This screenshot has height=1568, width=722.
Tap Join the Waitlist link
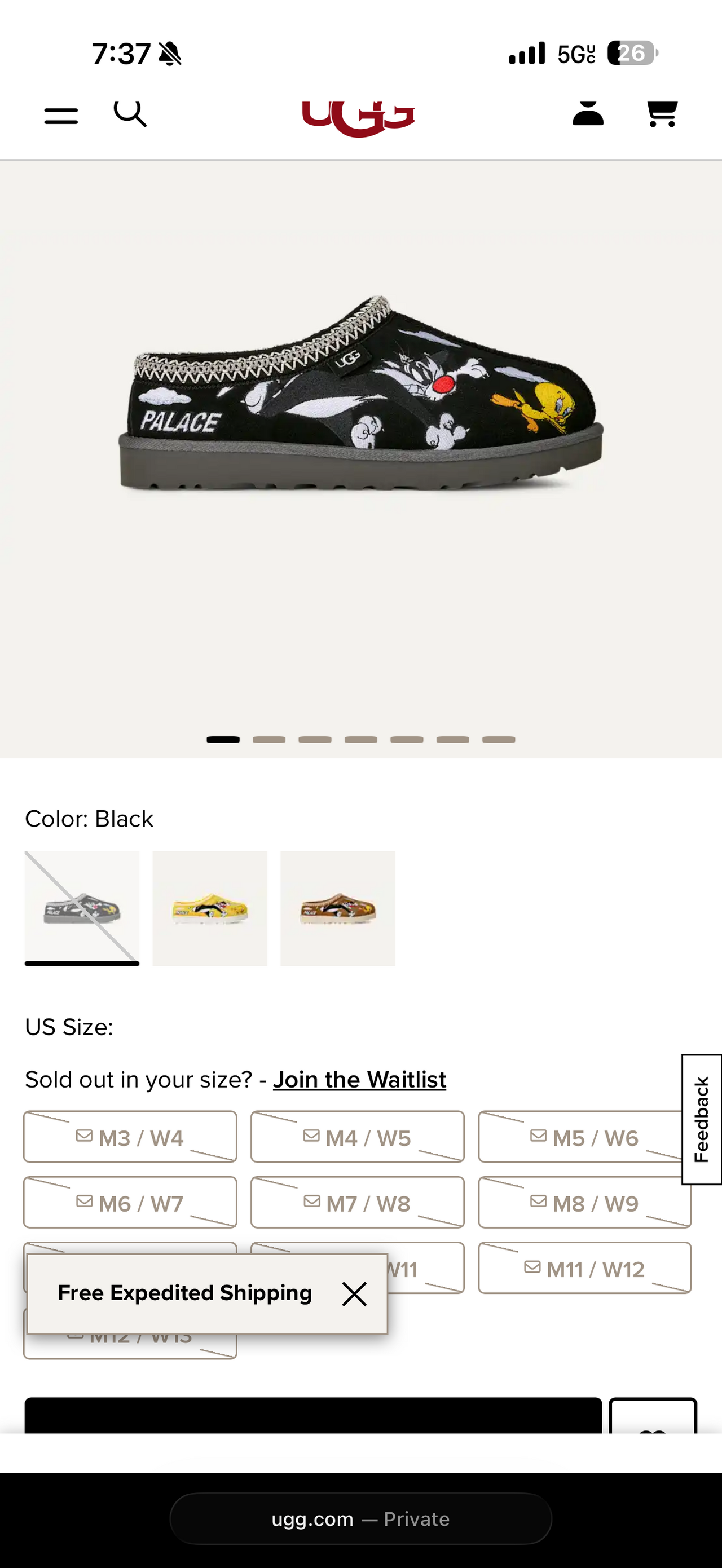click(x=359, y=1080)
